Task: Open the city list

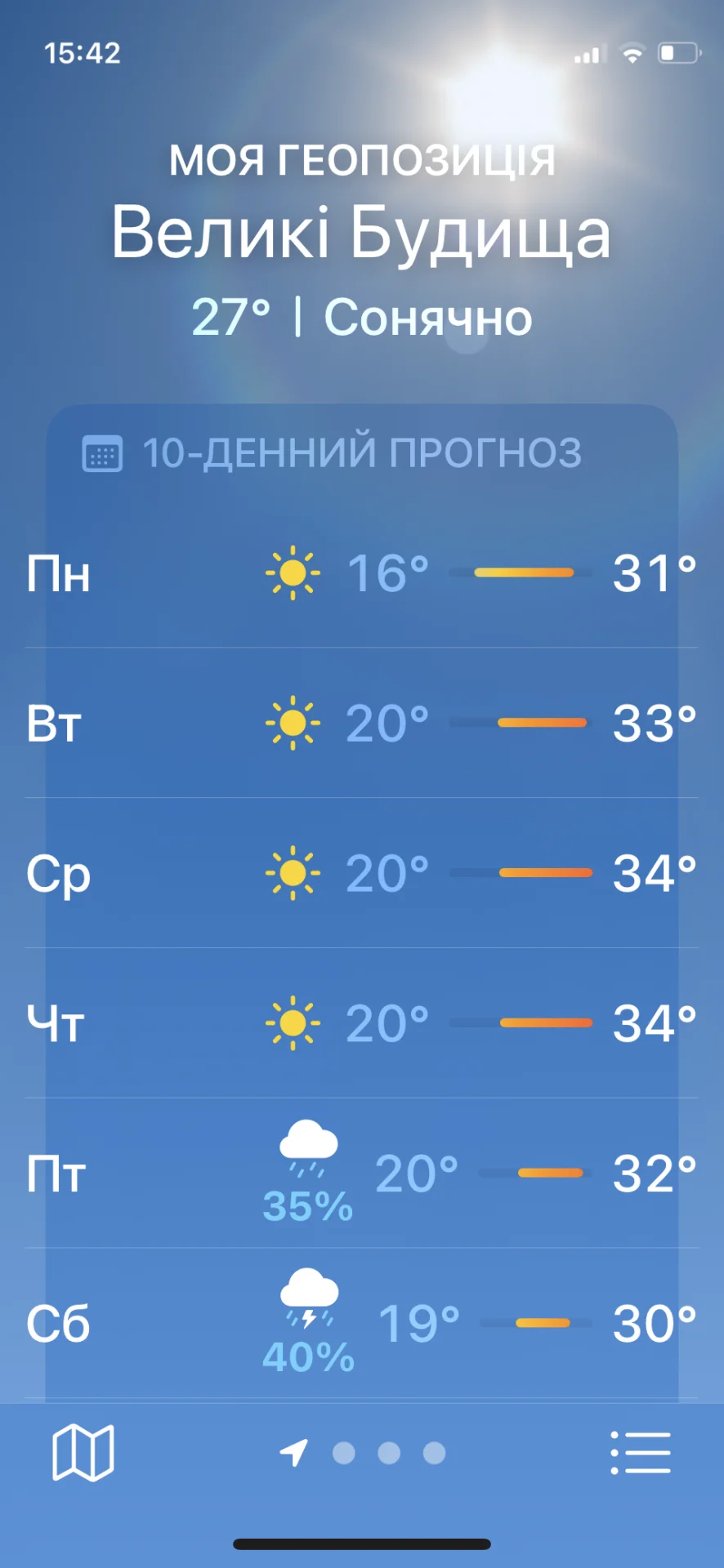Action: click(641, 1453)
